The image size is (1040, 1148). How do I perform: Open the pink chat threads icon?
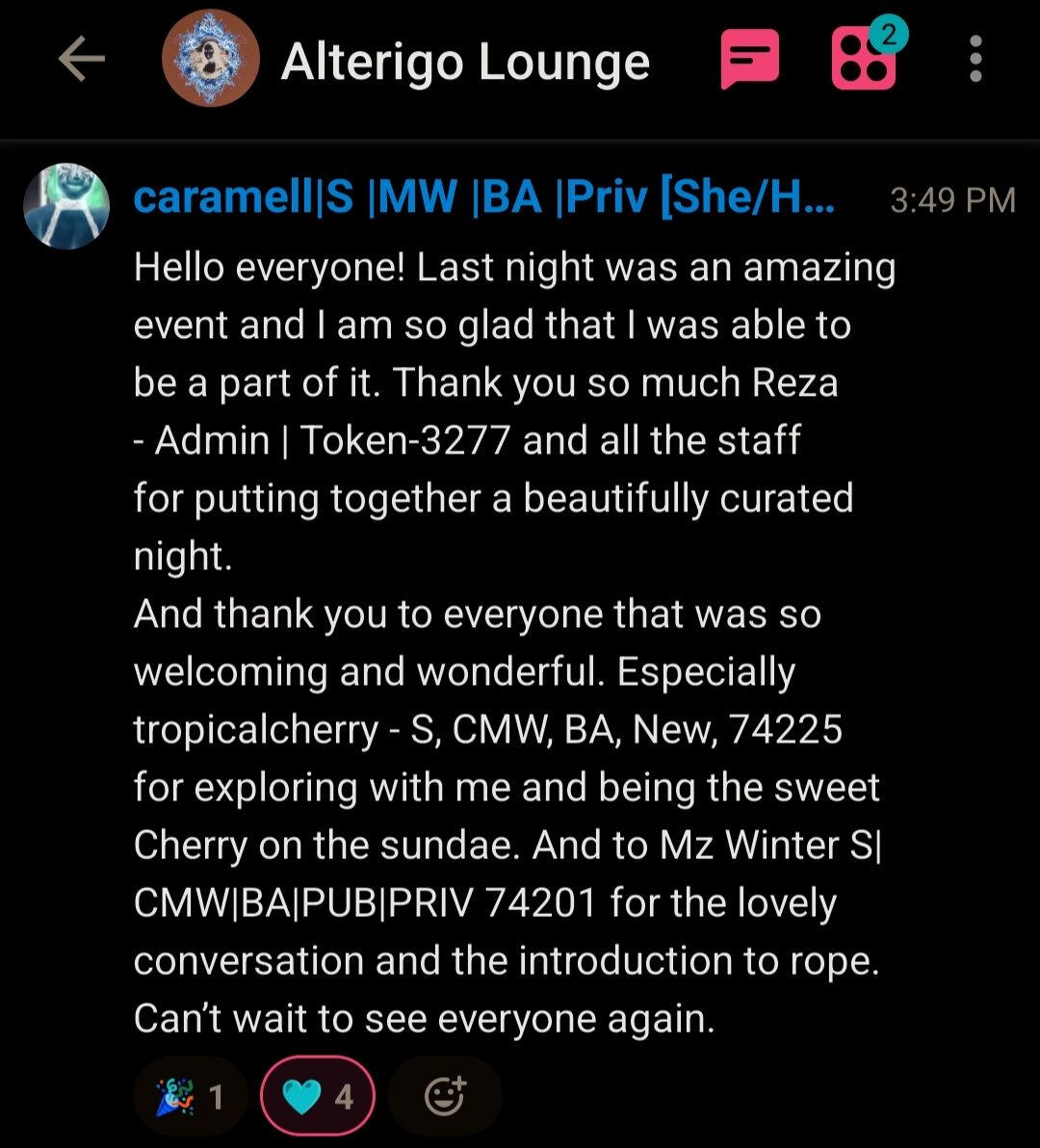(750, 60)
